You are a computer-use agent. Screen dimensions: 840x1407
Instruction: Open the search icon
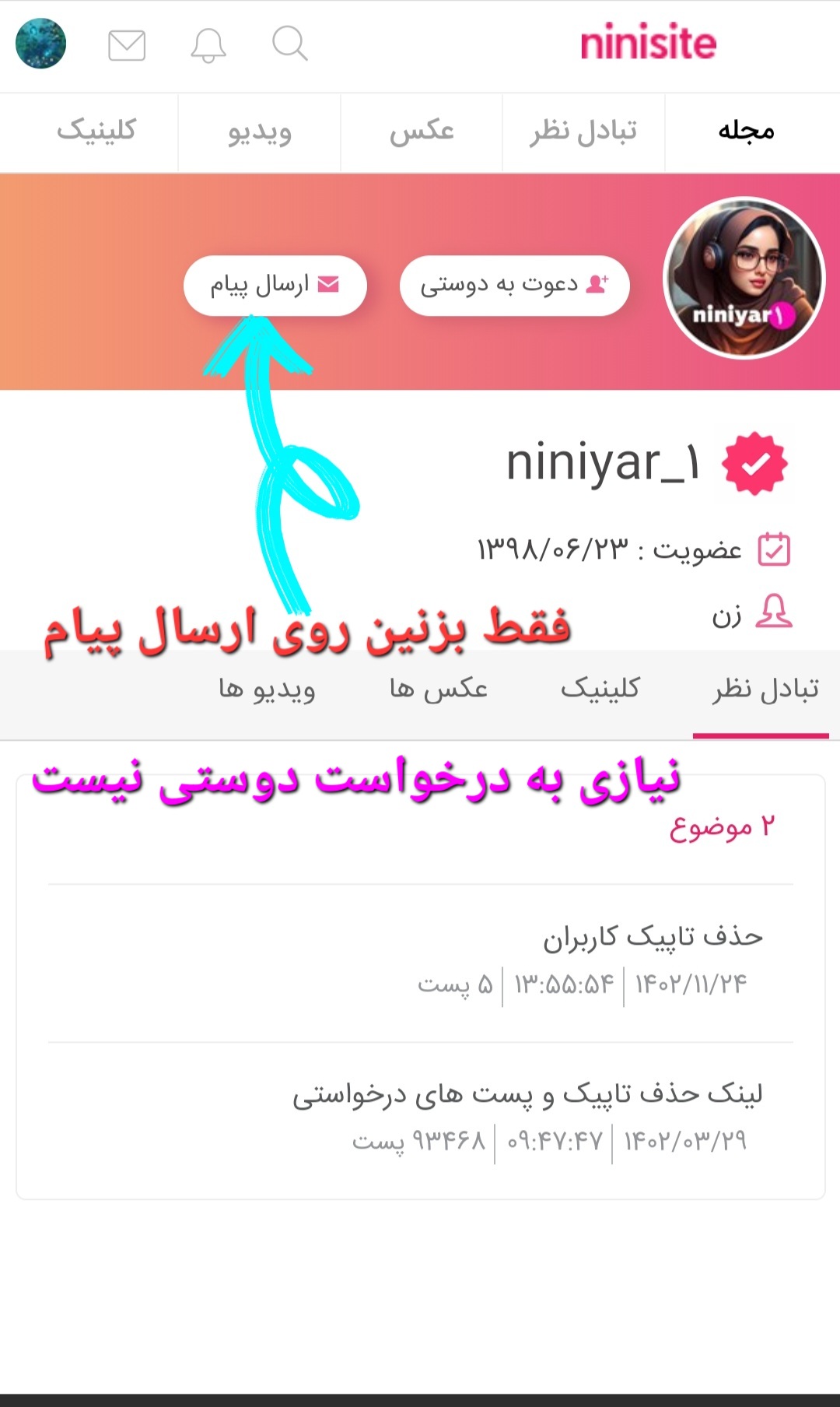click(x=289, y=44)
